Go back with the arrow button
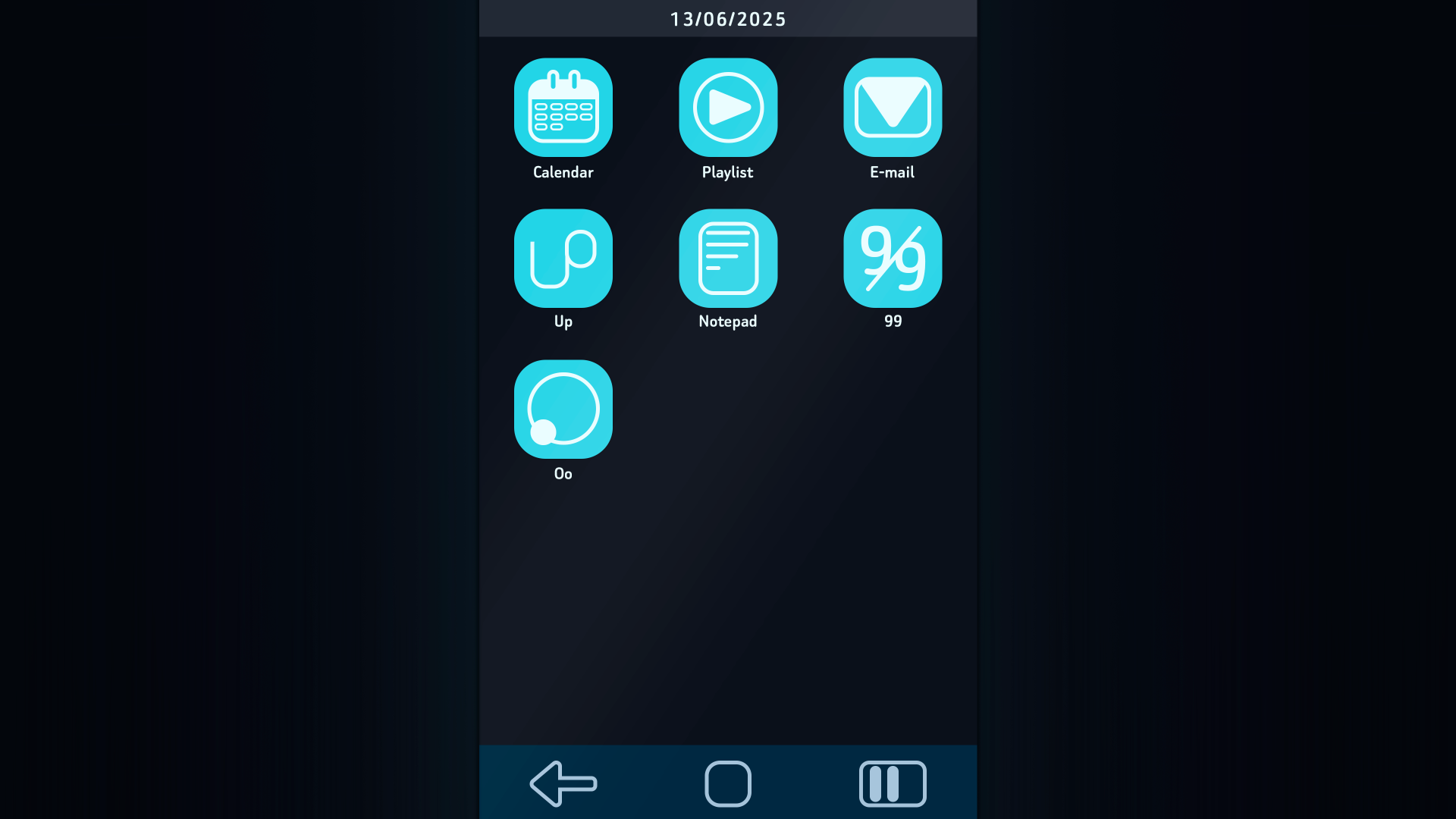This screenshot has width=1456, height=819. 563,783
